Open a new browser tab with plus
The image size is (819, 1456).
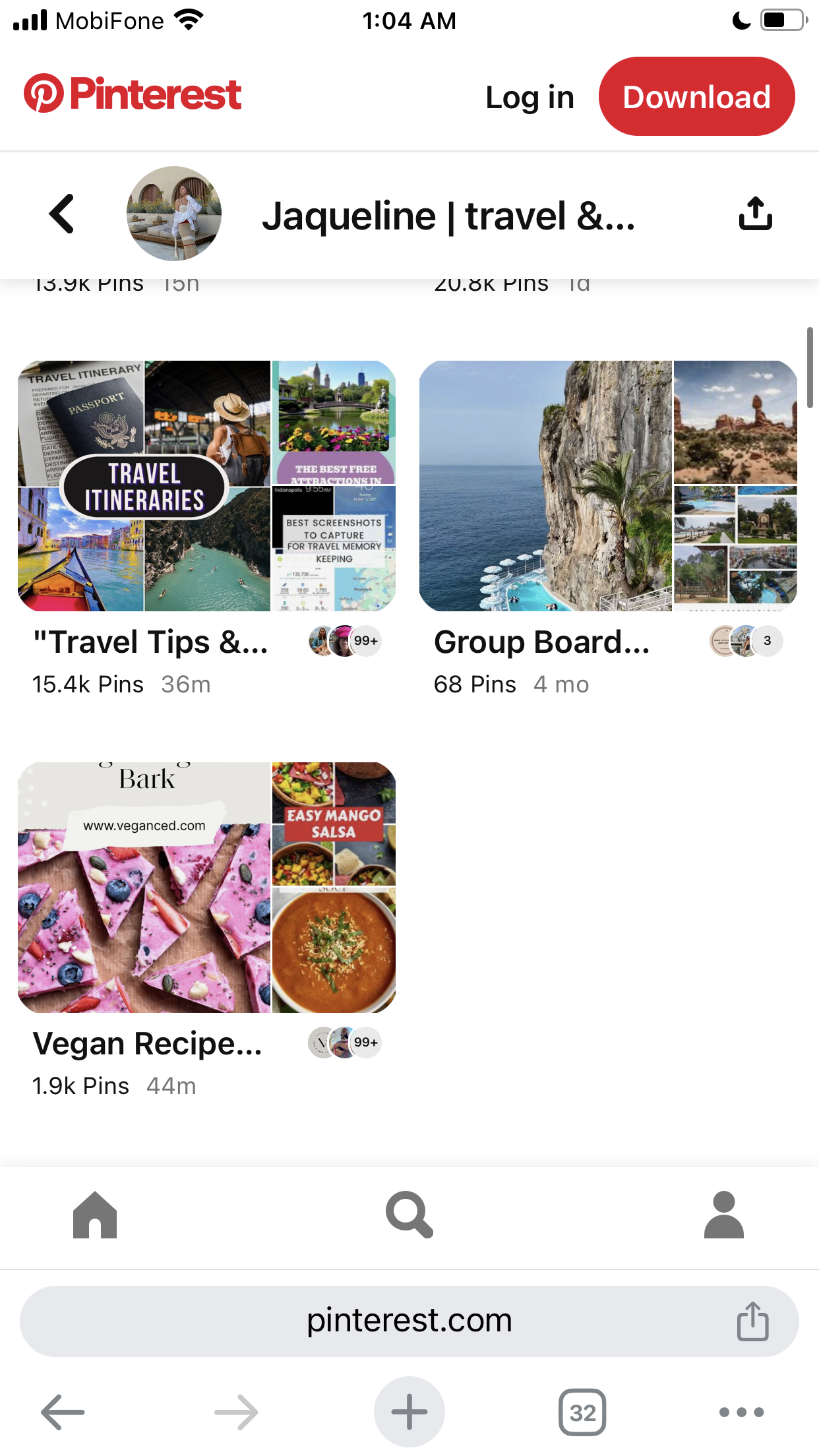pos(409,1412)
